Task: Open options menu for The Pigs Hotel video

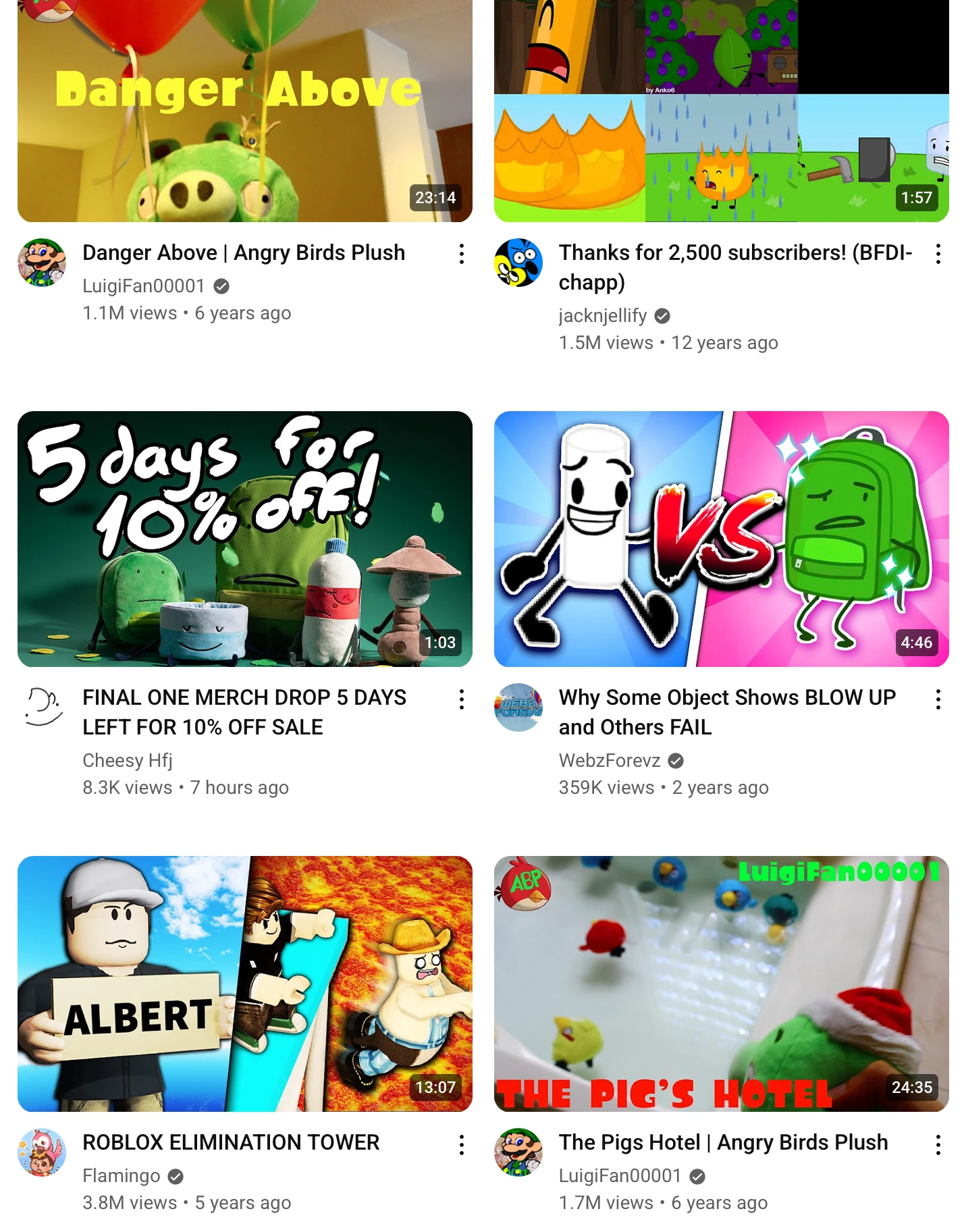Action: coord(937,1144)
